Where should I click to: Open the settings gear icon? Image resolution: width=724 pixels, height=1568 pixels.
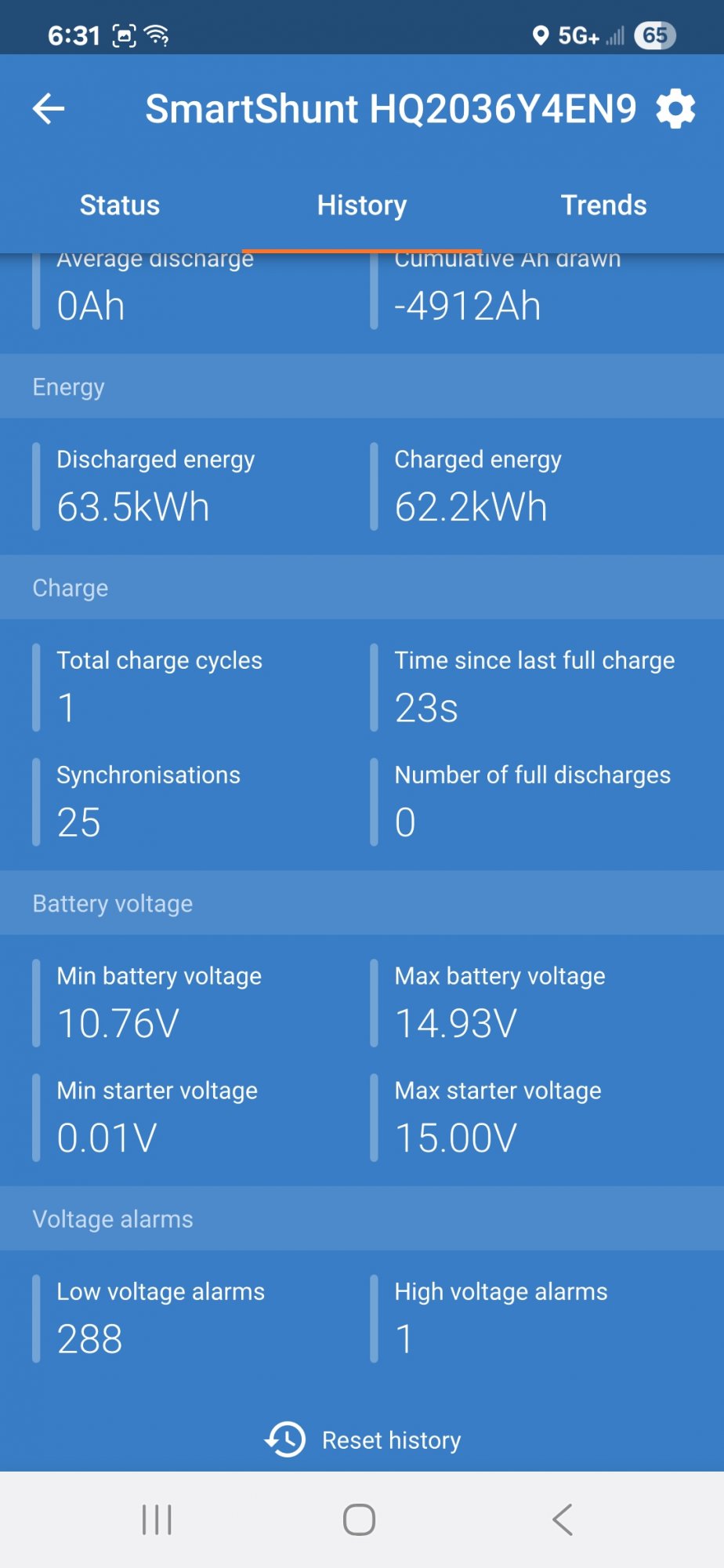point(675,108)
